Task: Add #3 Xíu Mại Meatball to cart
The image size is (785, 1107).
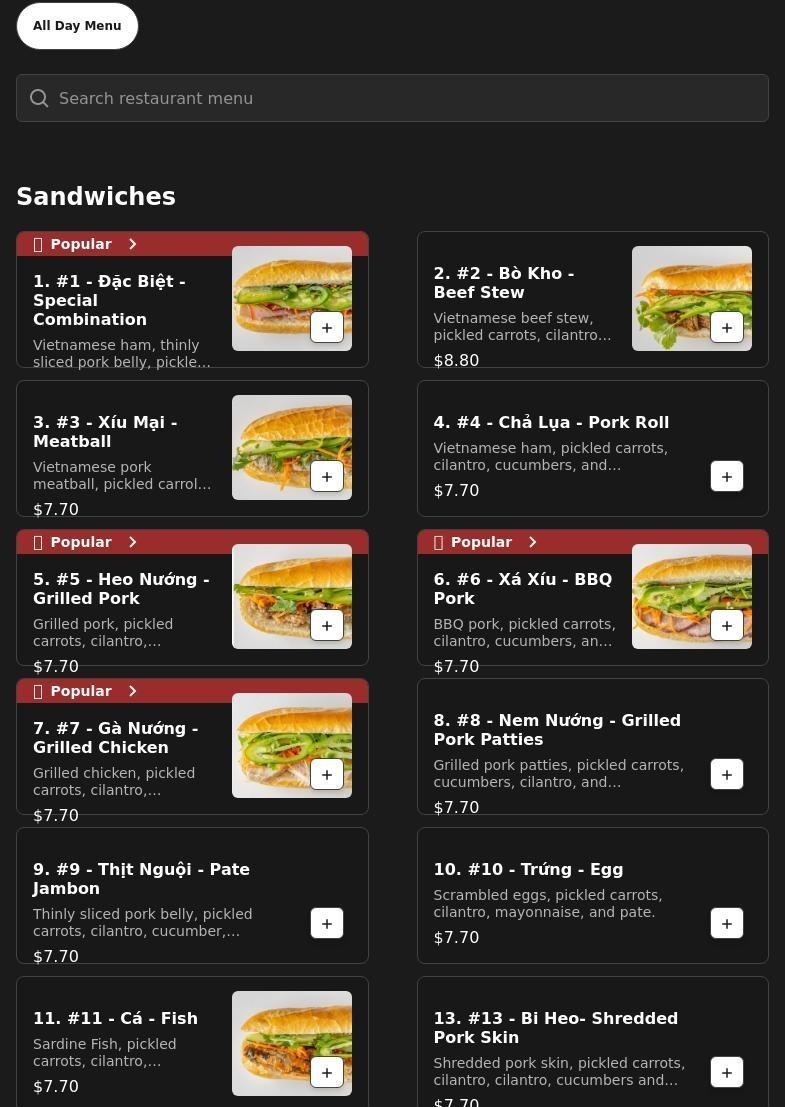Action: (327, 477)
